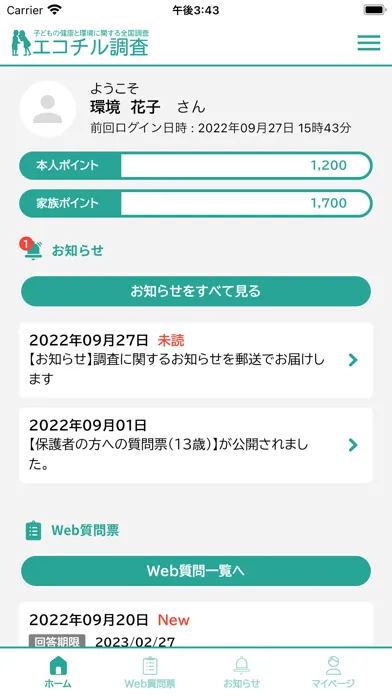Open the 2022年09月20日 New questionnaire card
Viewport: 392px width, 696px height.
196,625
